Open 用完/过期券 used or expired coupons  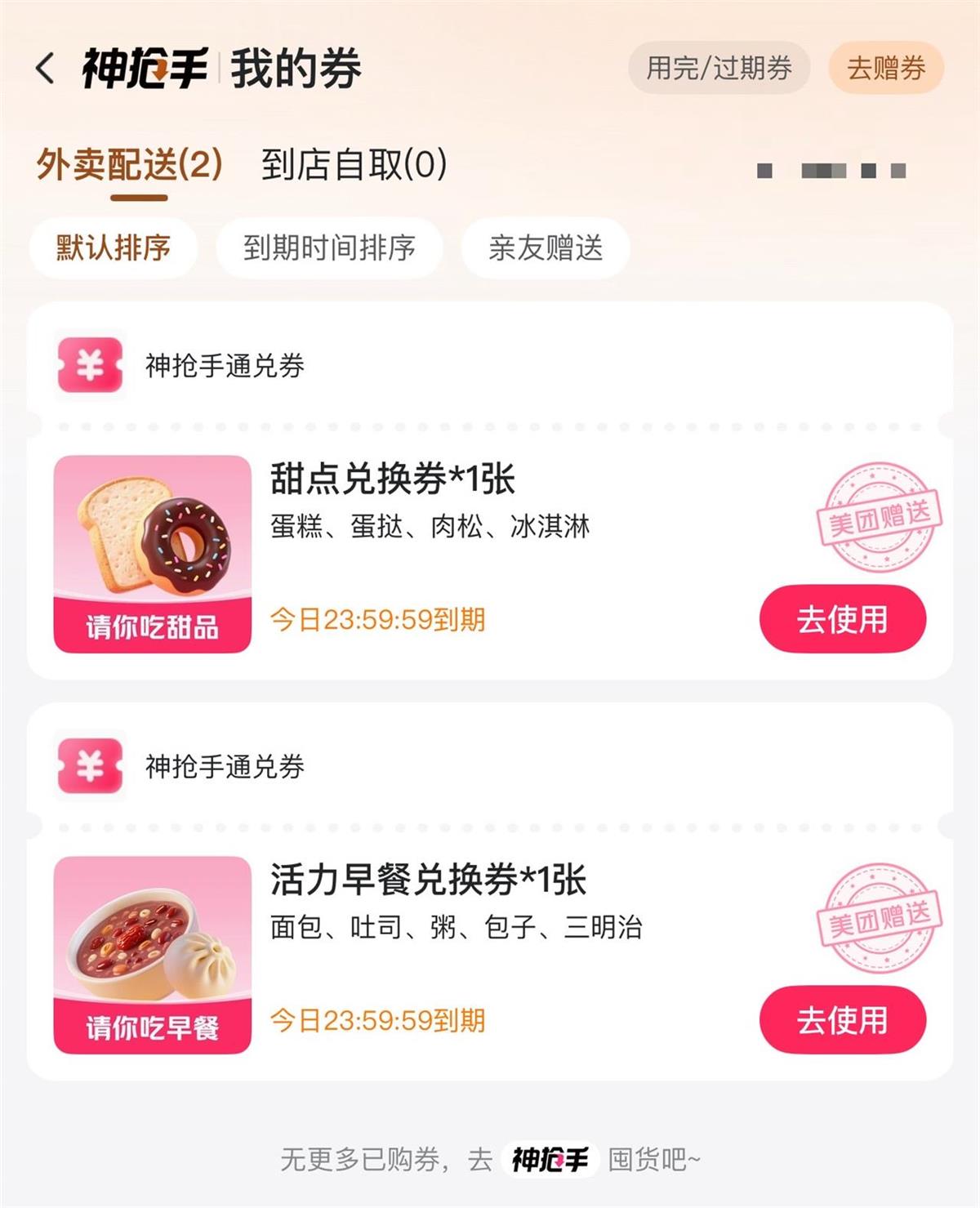[719, 68]
